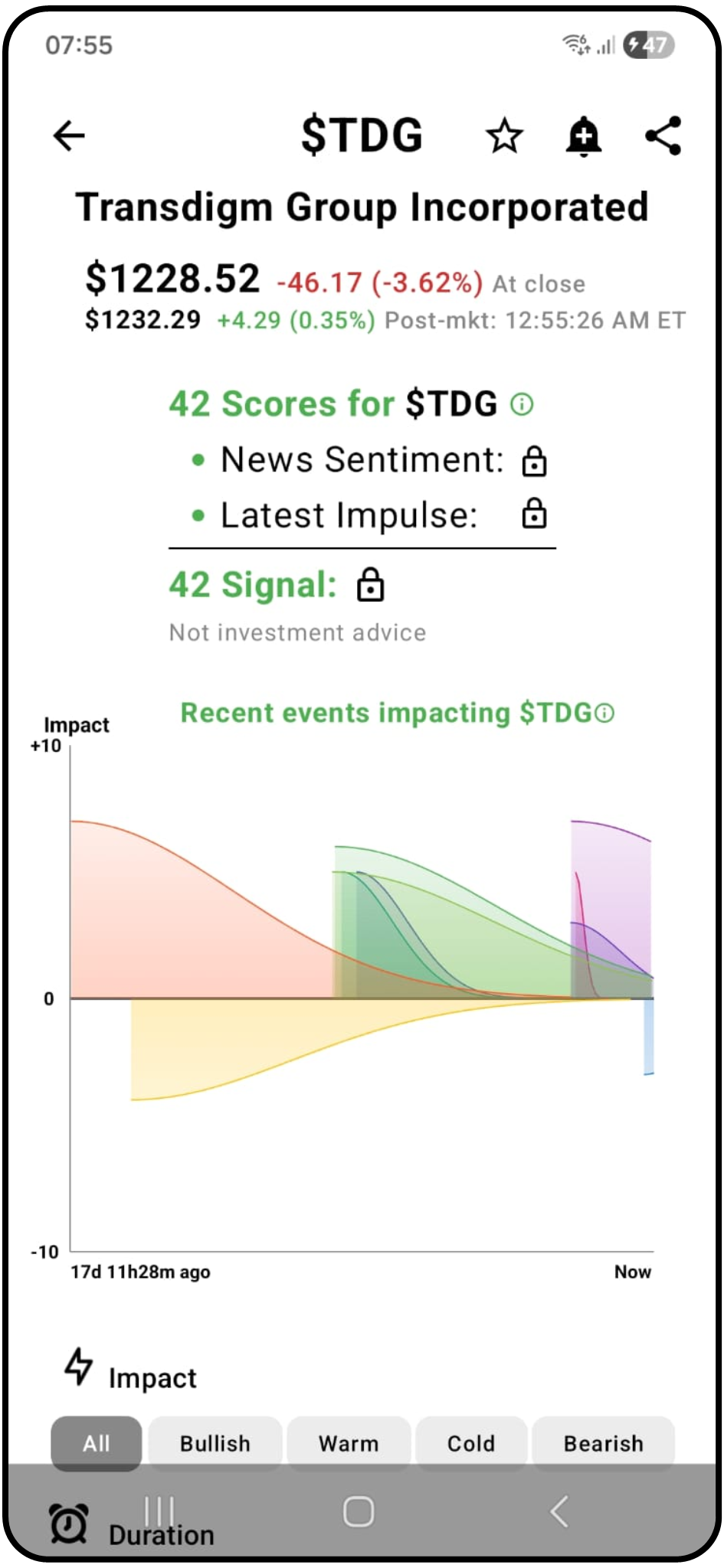Viewport: 724px width, 1568px height.
Task: Tap the star to favorite $TDG
Action: coord(505,136)
